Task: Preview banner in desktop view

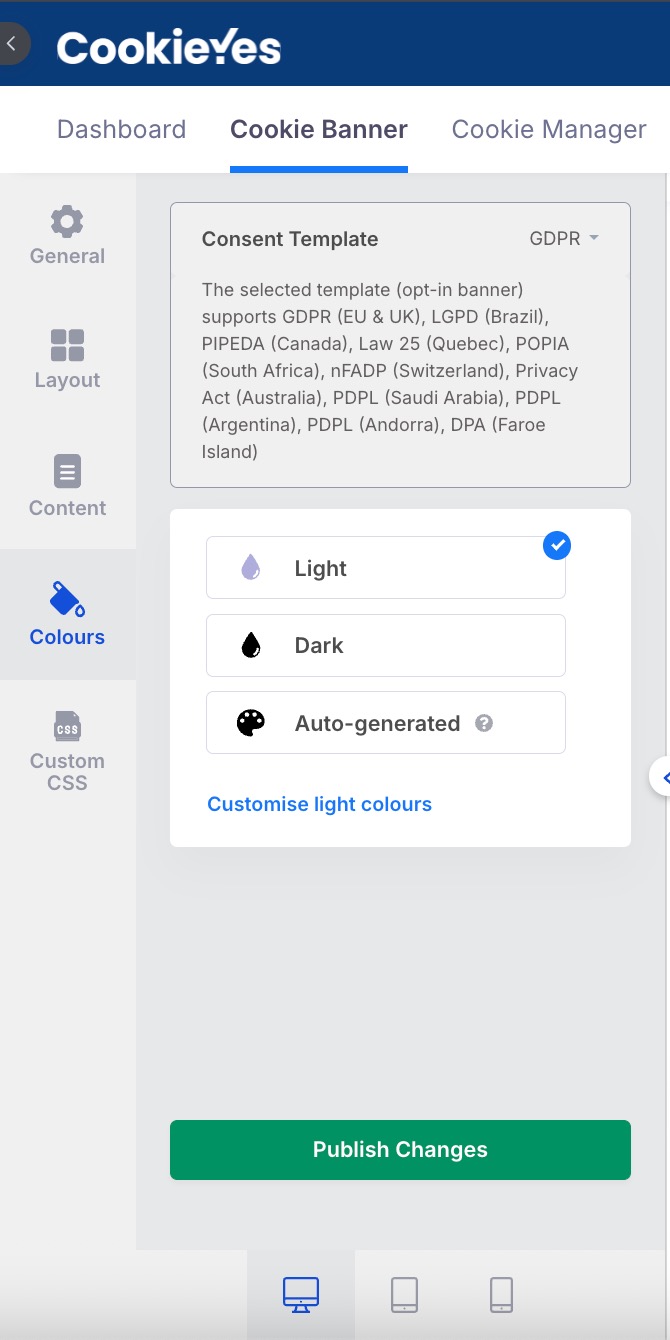Action: click(301, 1295)
